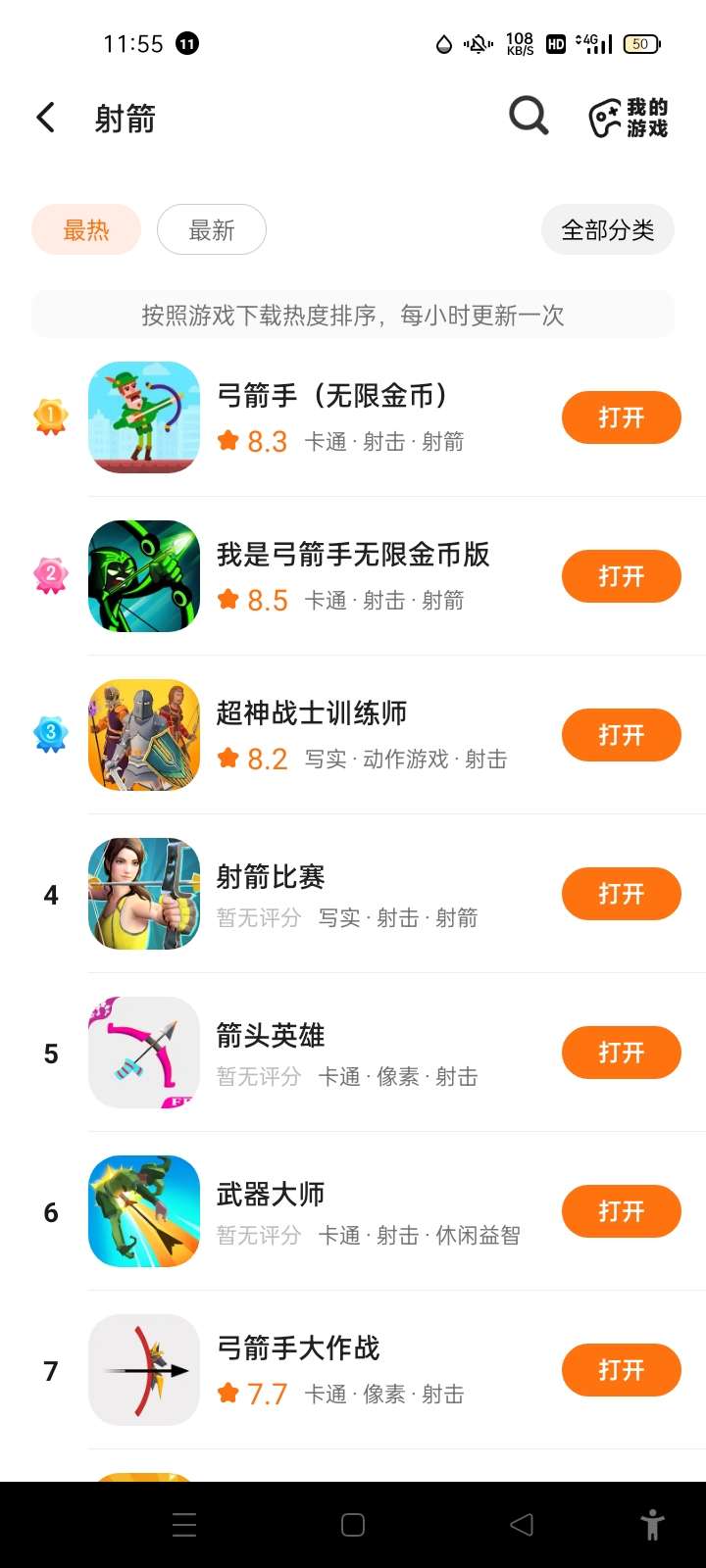The image size is (706, 1568).
Task: Open 弓箭手大作战 with its 打开 button
Action: pos(621,1371)
